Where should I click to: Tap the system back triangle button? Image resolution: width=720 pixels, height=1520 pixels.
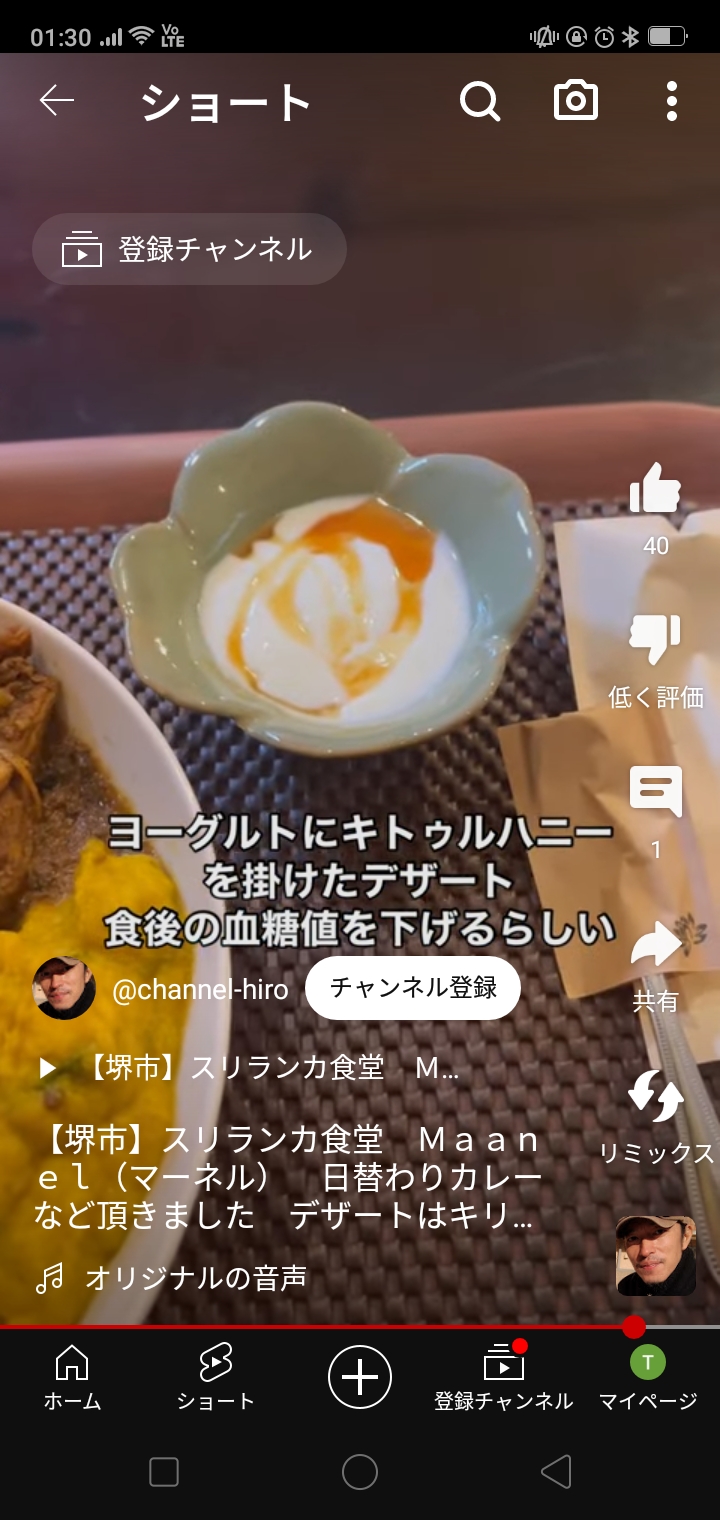(x=555, y=1472)
